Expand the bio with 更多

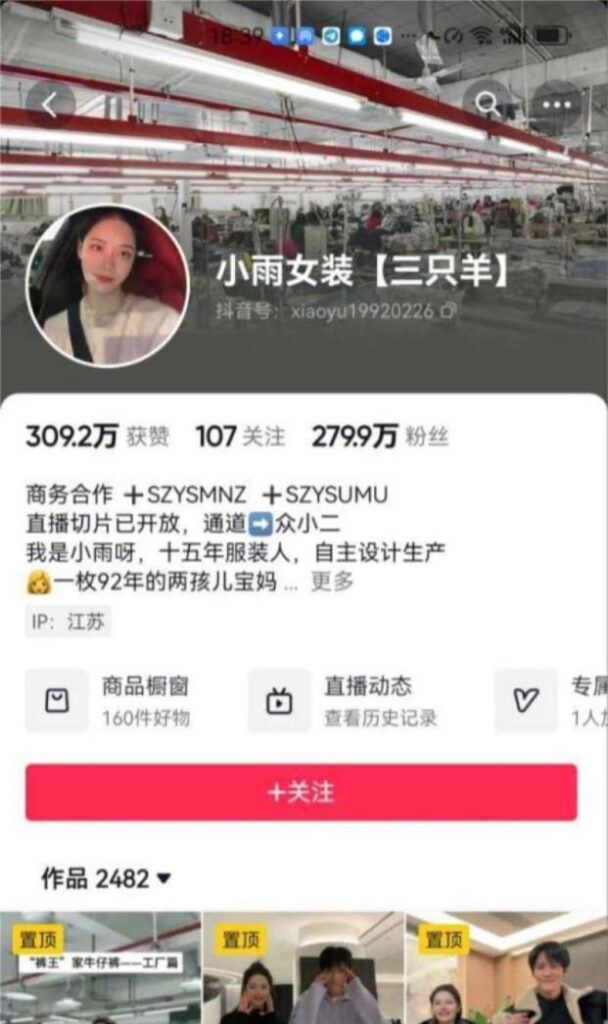(x=332, y=581)
